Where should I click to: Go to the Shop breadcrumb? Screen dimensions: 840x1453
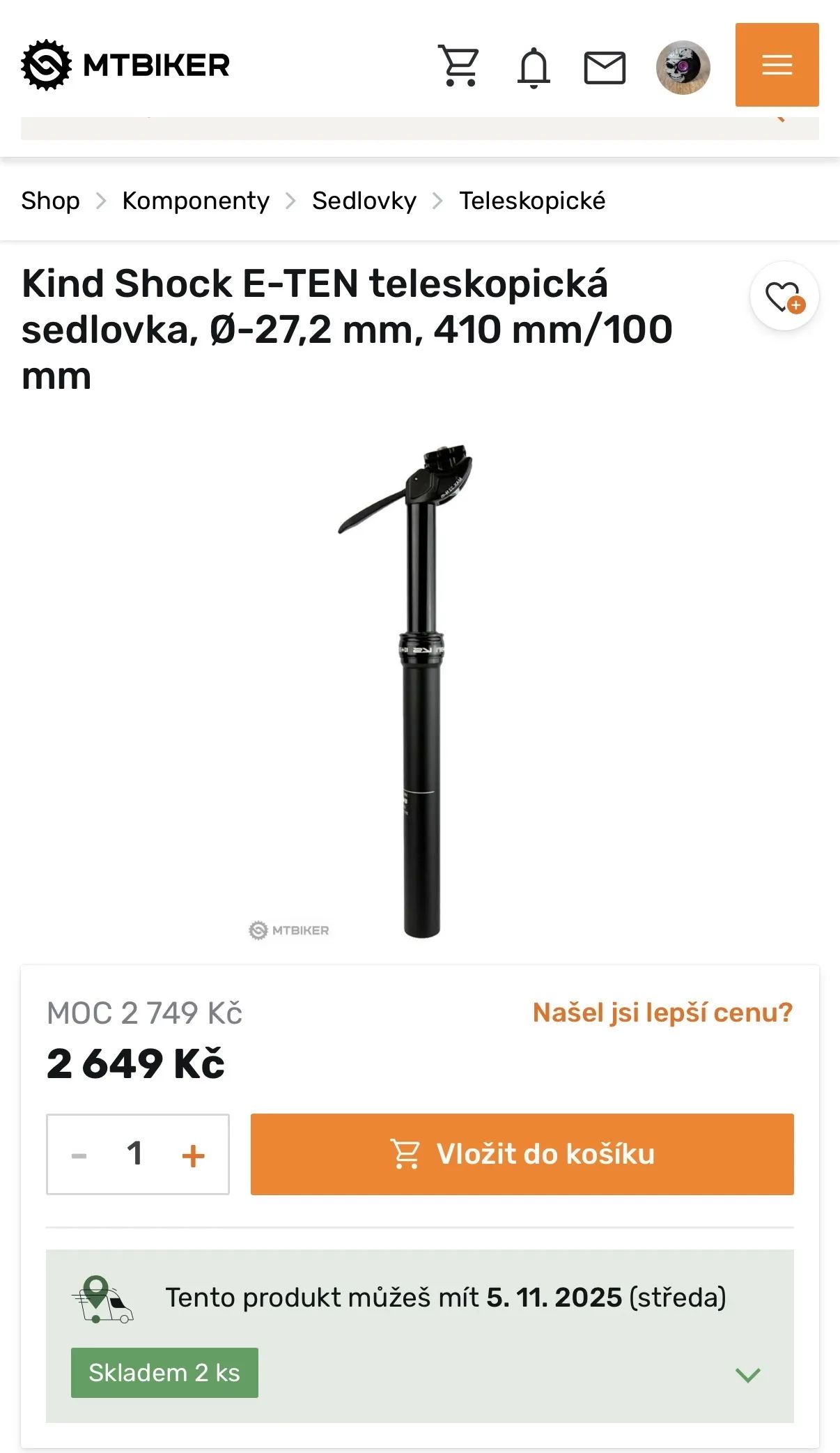click(x=50, y=201)
